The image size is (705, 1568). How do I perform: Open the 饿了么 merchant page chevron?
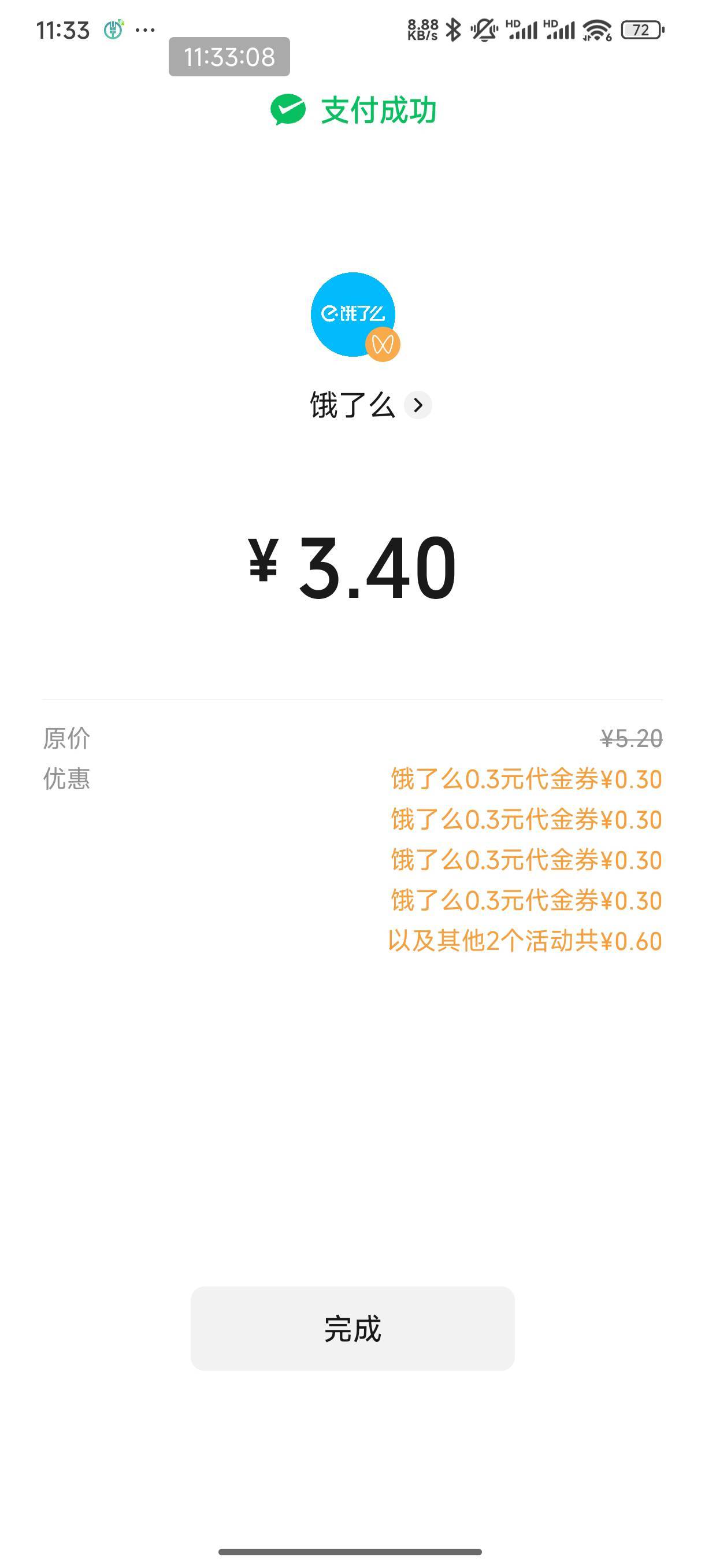[418, 405]
